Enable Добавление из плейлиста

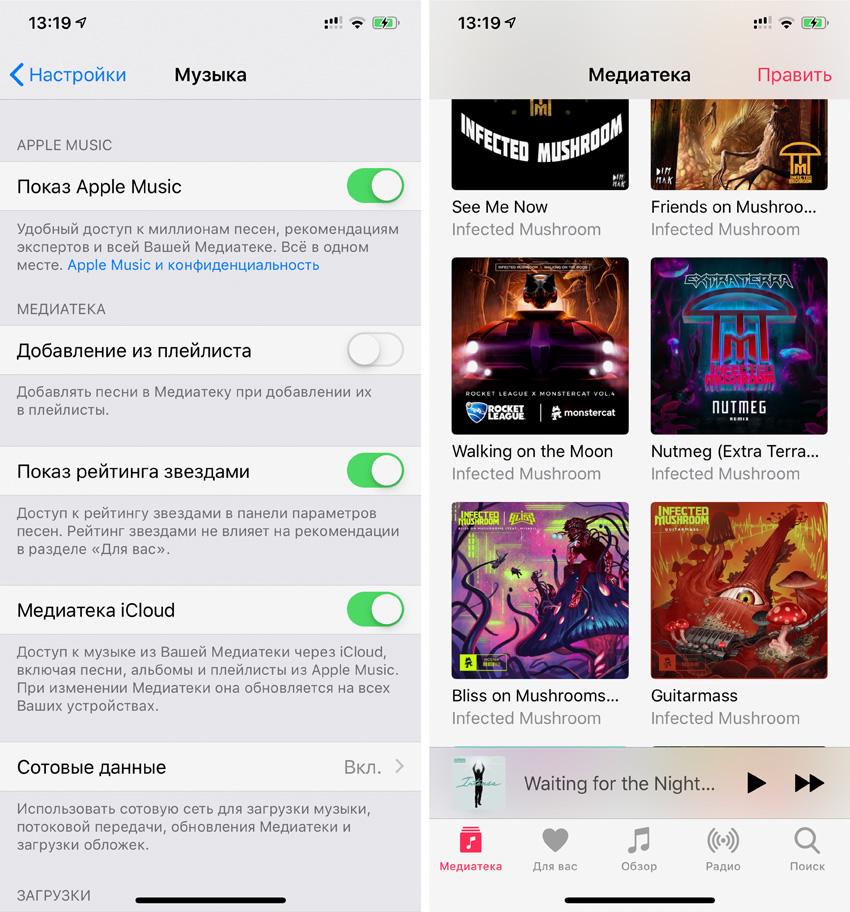pyautogui.click(x=375, y=350)
